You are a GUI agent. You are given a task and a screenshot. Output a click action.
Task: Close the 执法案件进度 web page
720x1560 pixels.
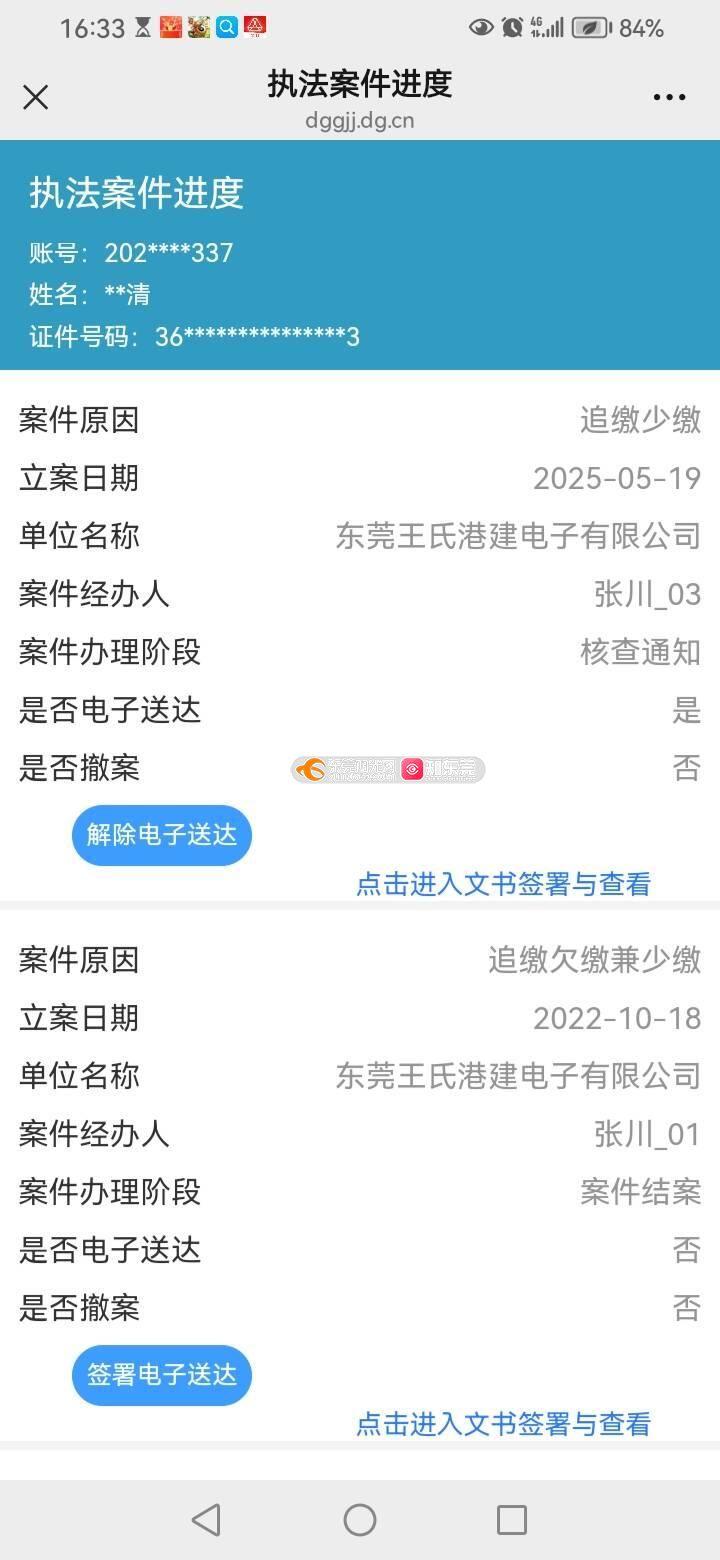coord(36,97)
